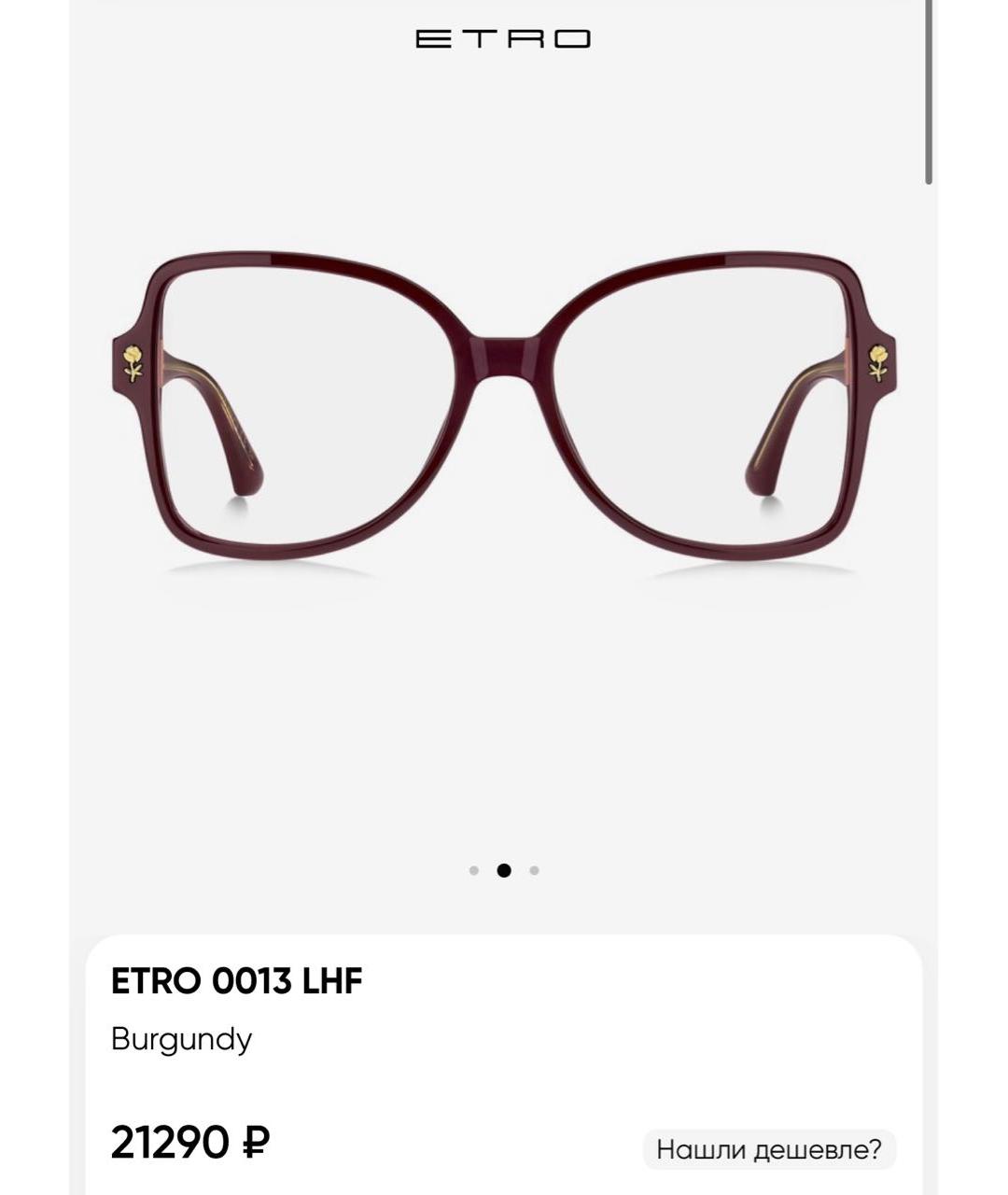Tap the 'Нашли дешевле?' button
The image size is (1008, 1195).
click(769, 1149)
